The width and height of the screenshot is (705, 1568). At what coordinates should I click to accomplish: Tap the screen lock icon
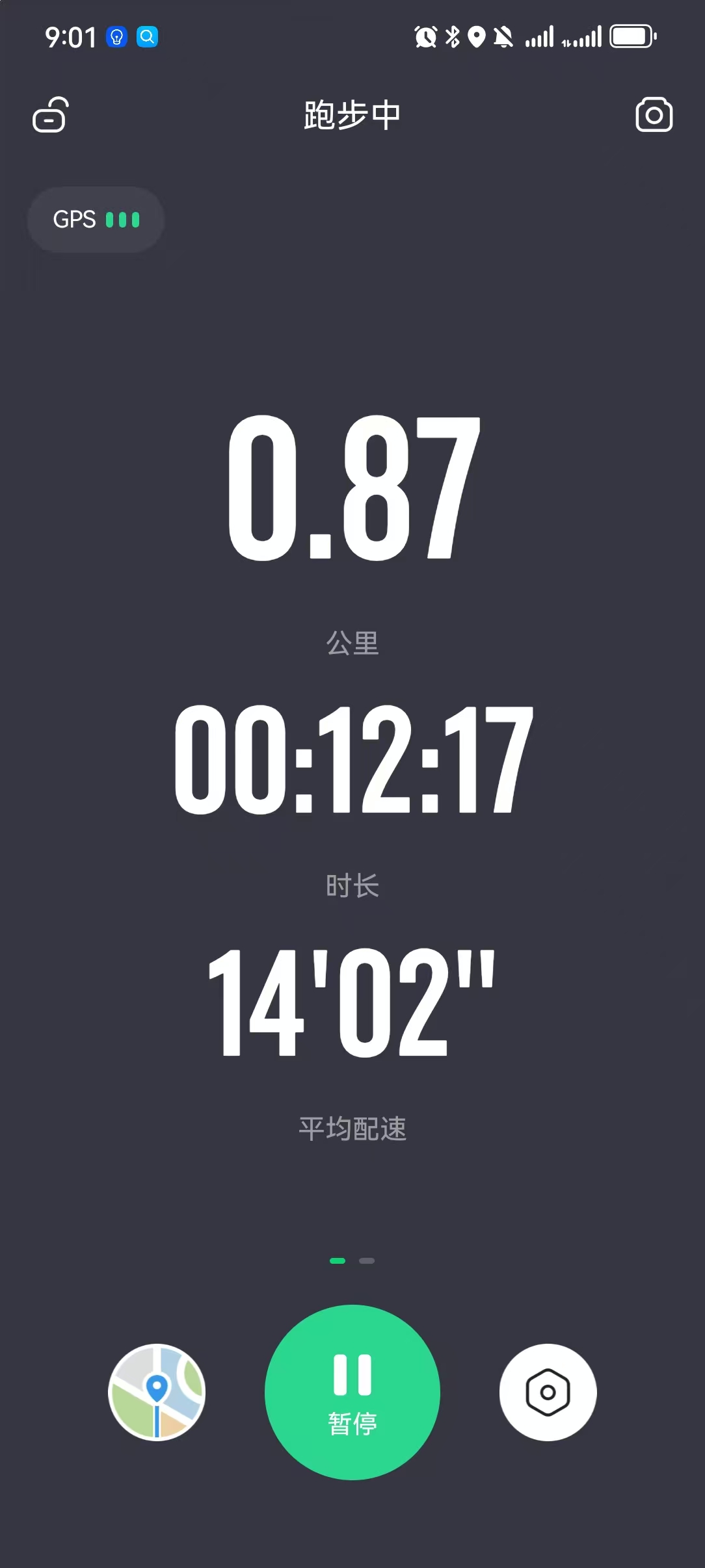pos(51,115)
